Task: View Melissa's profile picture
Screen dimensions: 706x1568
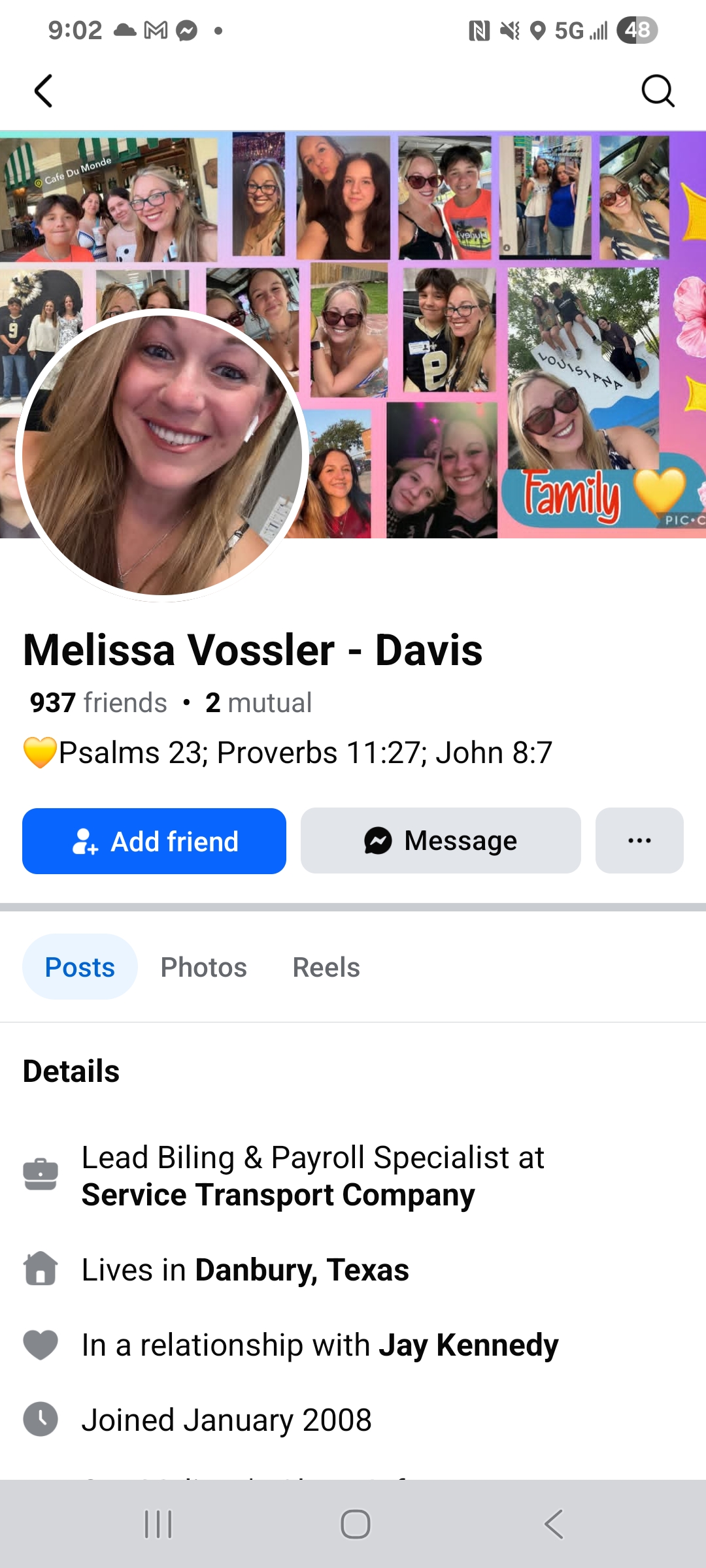Action: click(x=162, y=455)
